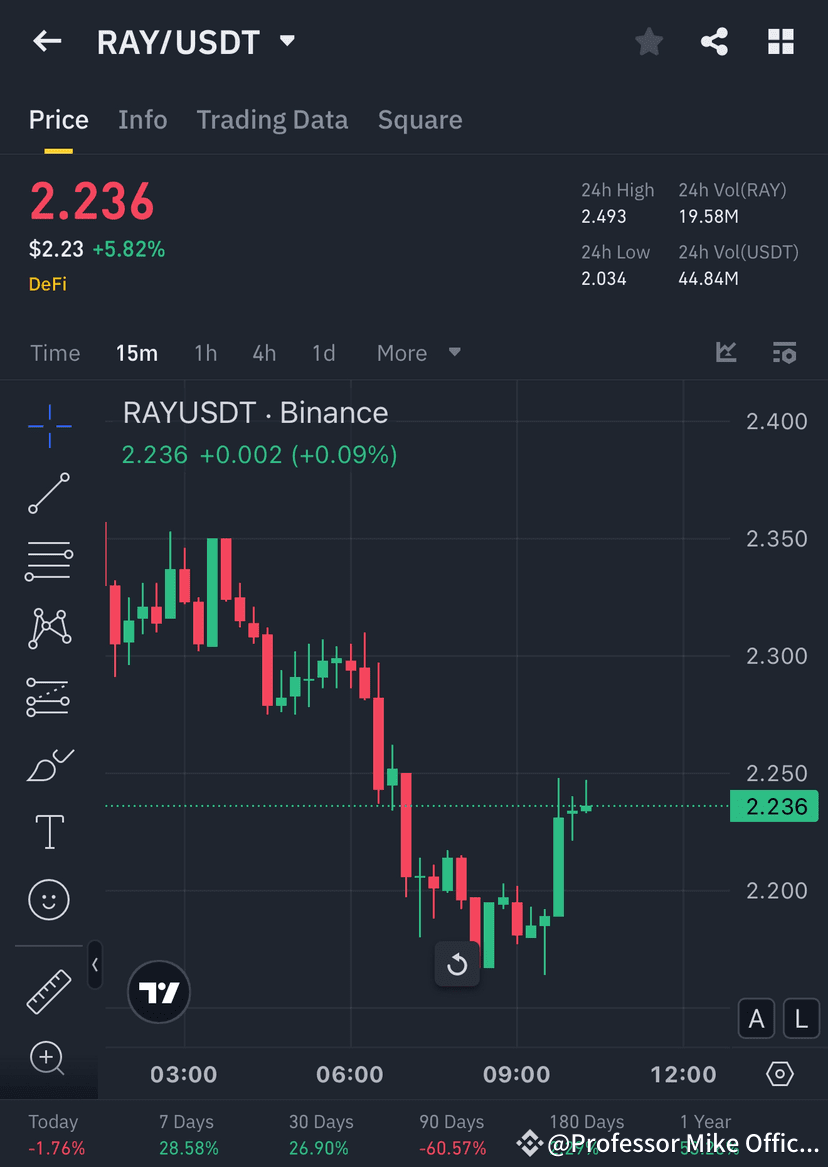This screenshot has height=1167, width=828.
Task: Open the emoji sticker tool
Action: 48,899
